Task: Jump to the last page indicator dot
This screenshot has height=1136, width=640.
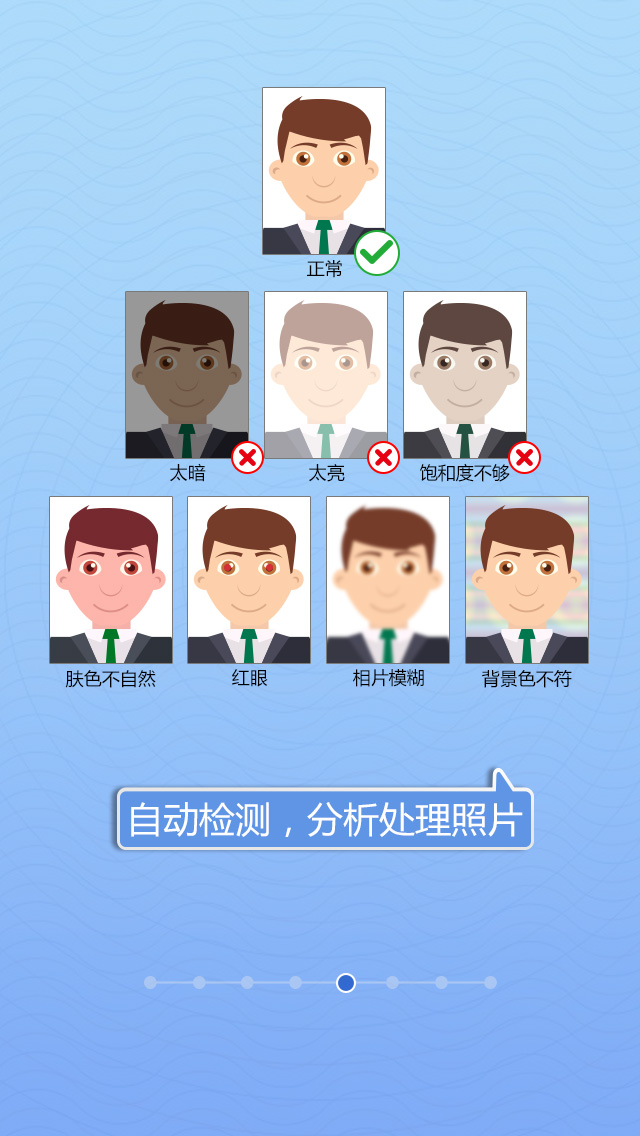Action: (x=490, y=982)
